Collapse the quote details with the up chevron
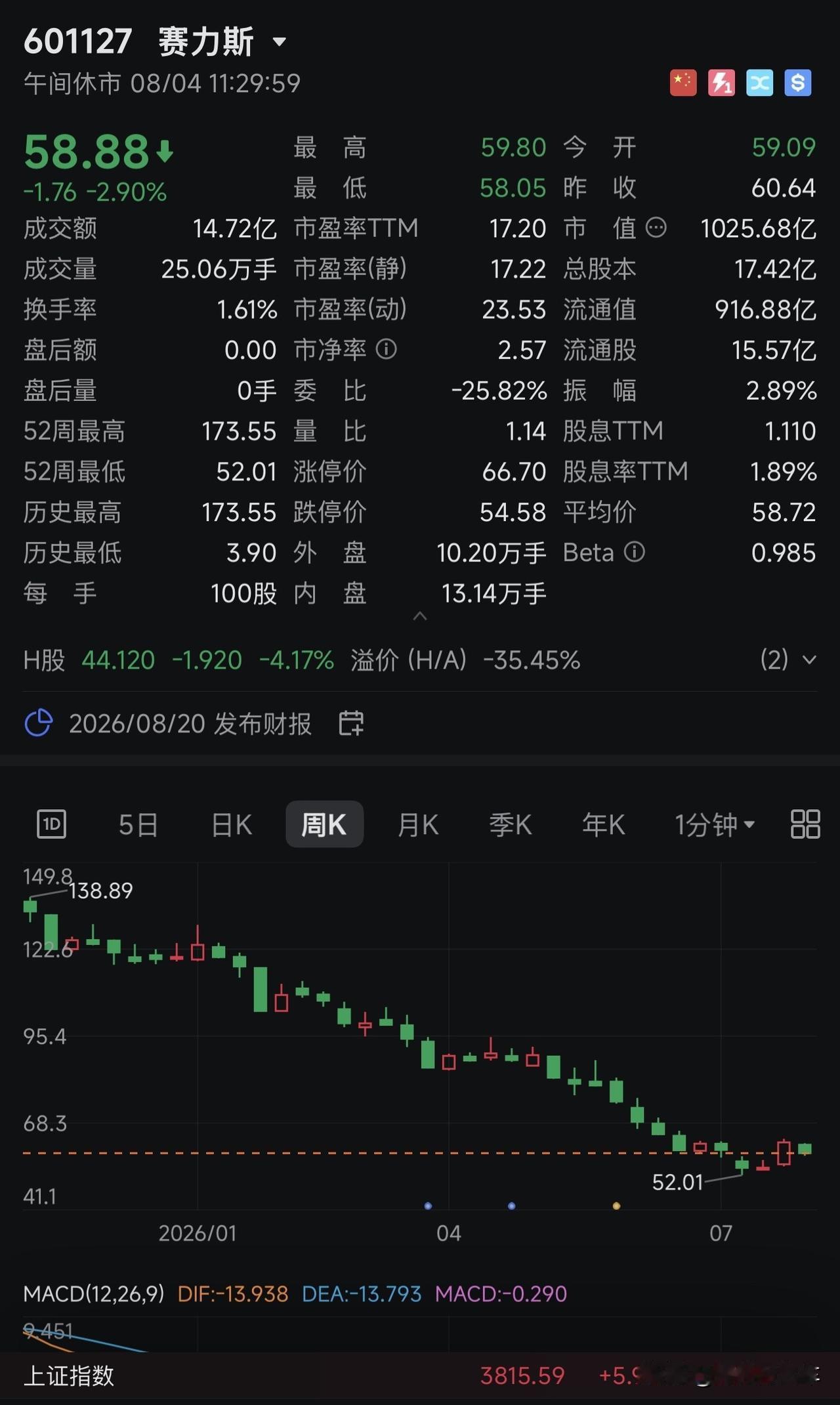This screenshot has width=840, height=1405. pos(420,616)
